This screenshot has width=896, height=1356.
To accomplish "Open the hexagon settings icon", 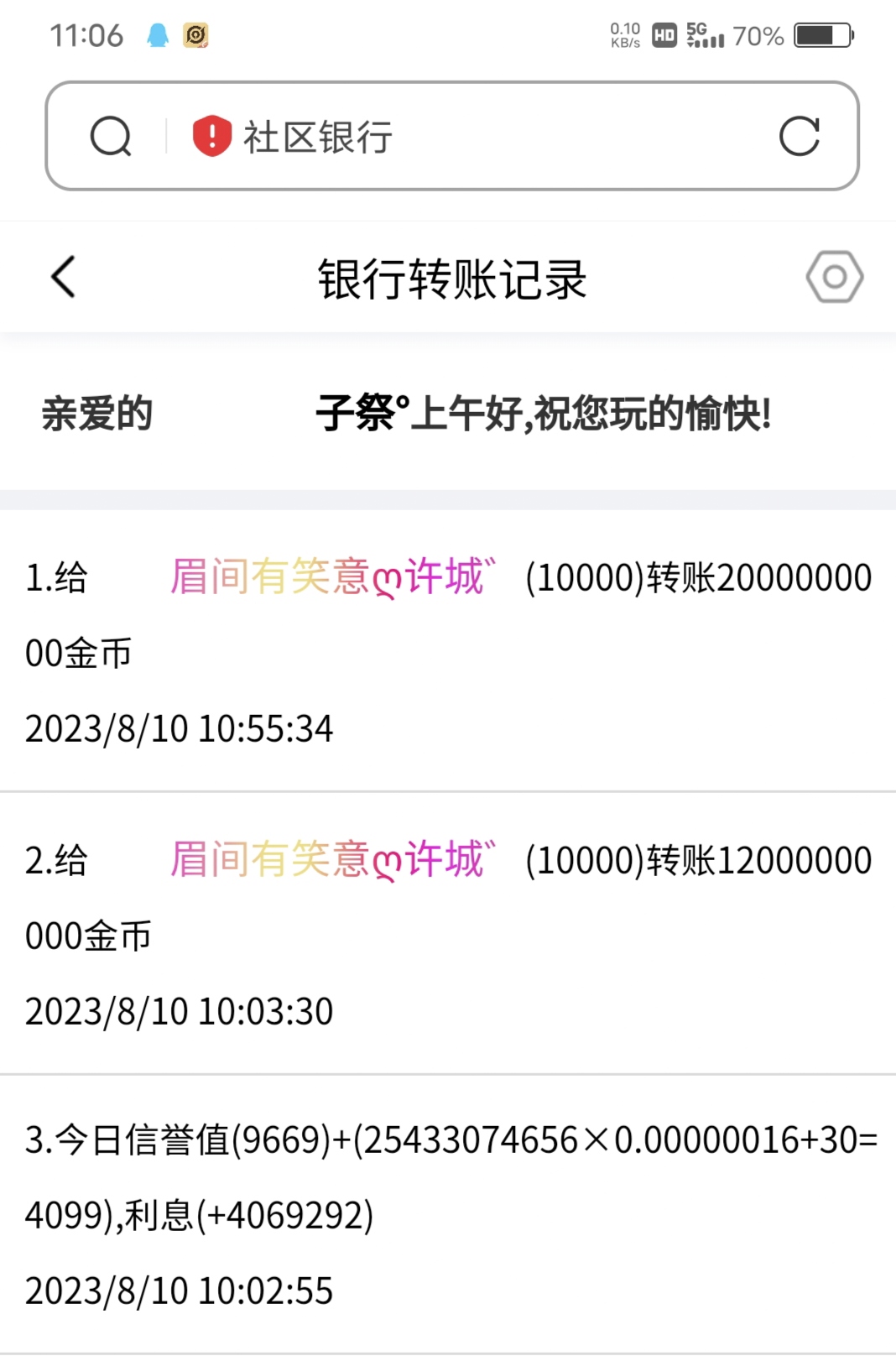I will 834,277.
